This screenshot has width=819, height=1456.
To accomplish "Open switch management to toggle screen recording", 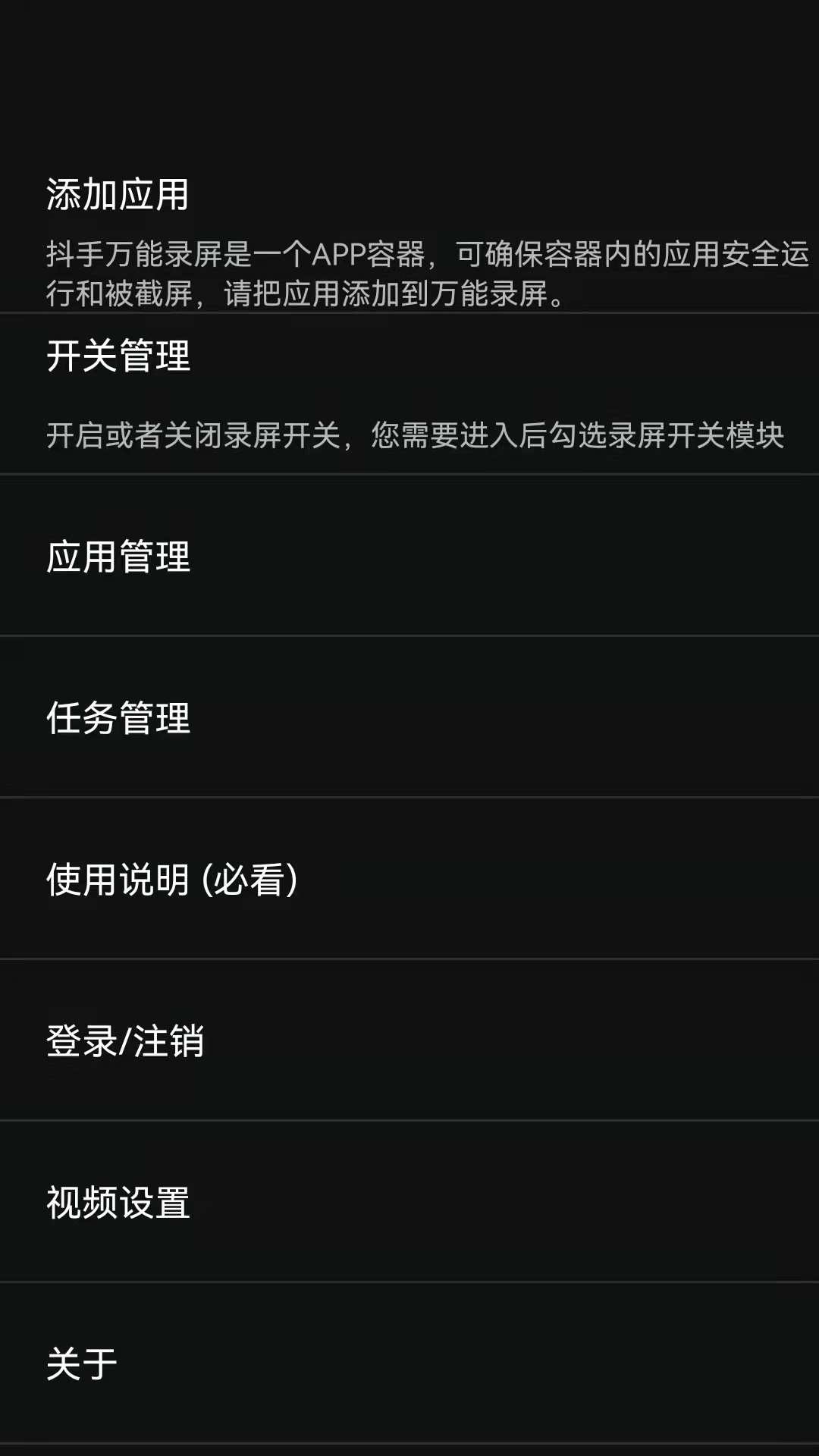I will (118, 356).
